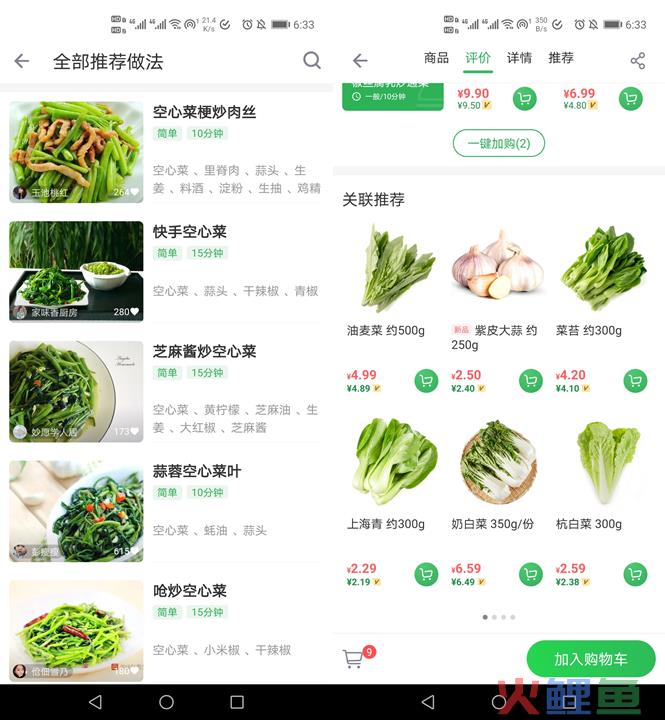Tap the 一键加购(2) button
The image size is (665, 720).
click(x=498, y=143)
